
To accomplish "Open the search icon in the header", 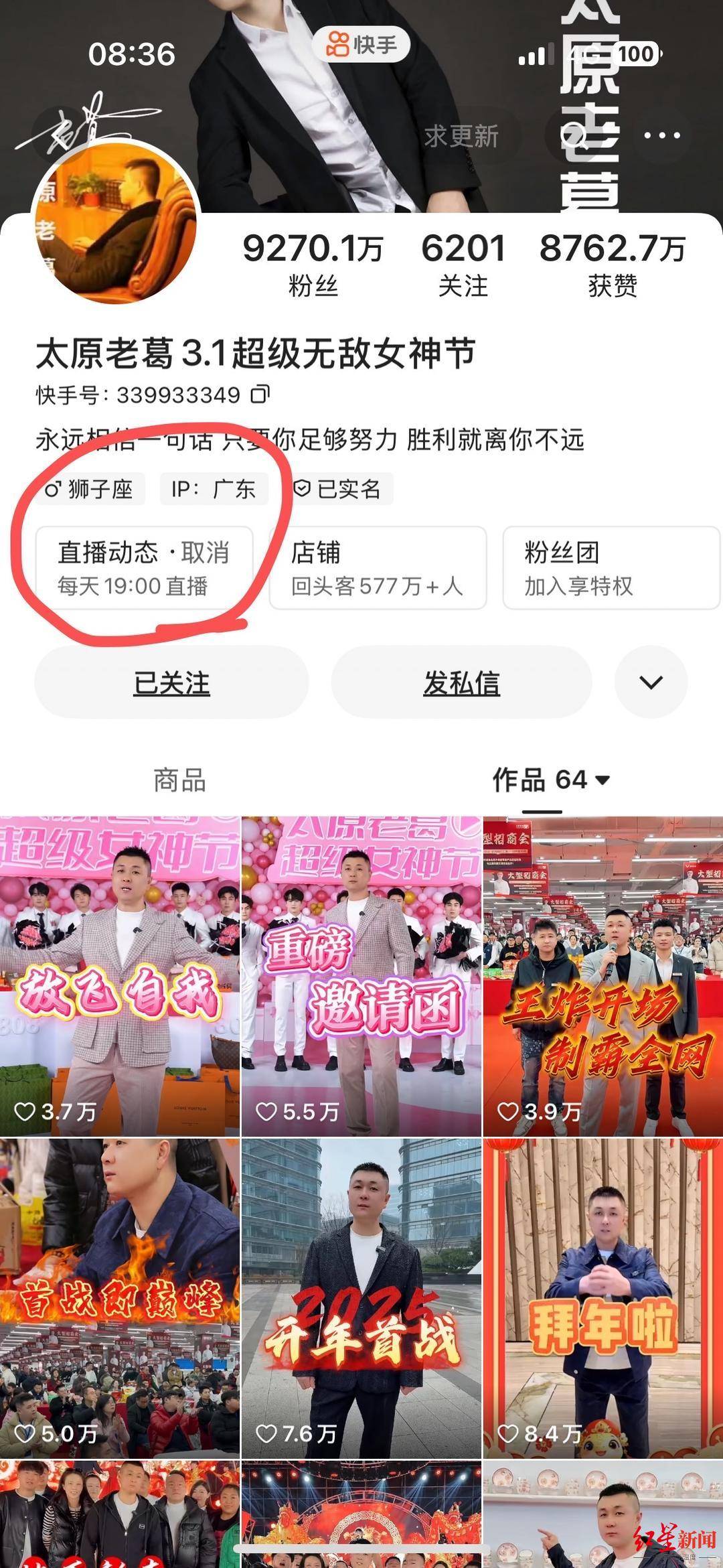I will click(x=574, y=137).
